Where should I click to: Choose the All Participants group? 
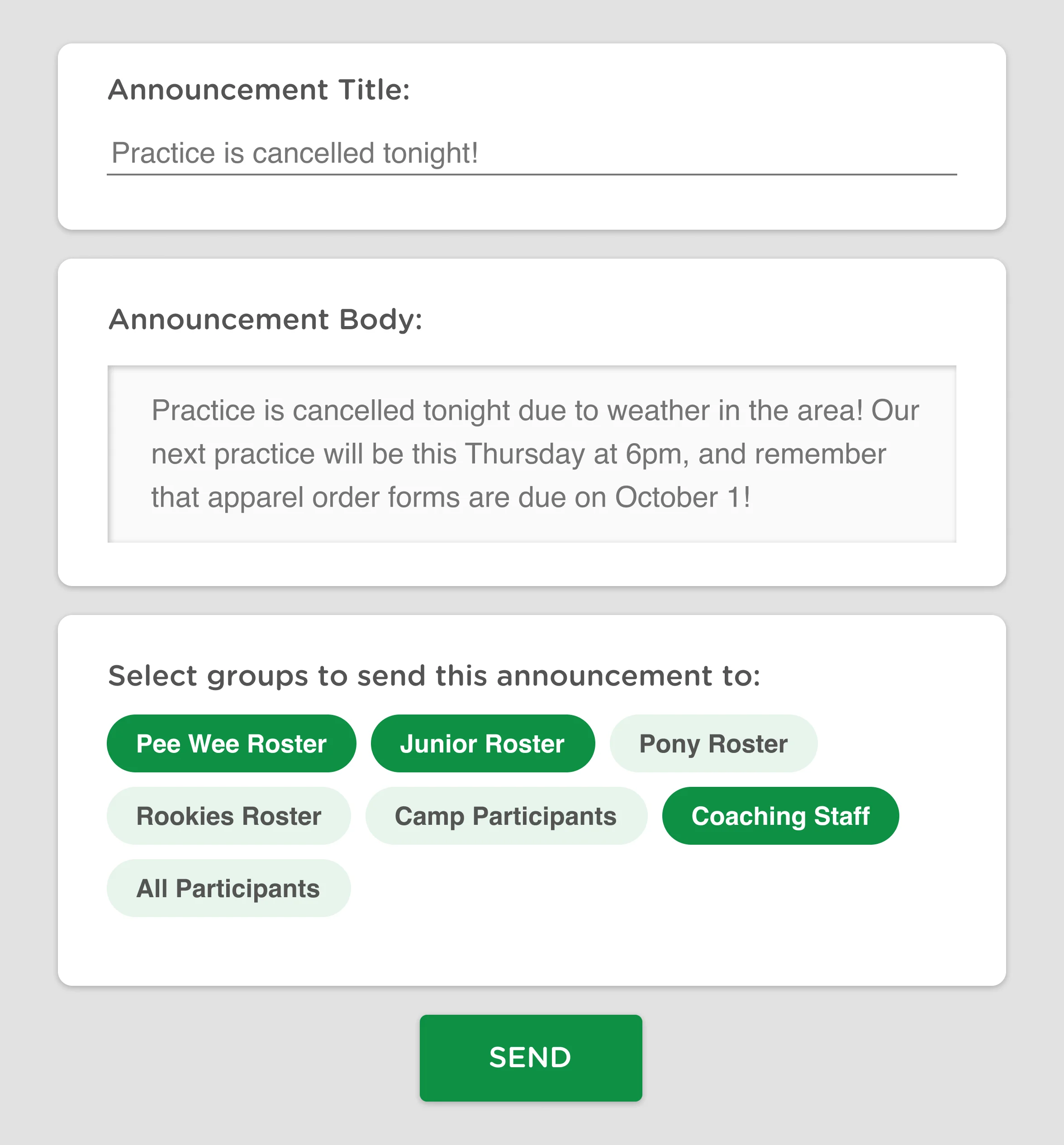(x=228, y=888)
